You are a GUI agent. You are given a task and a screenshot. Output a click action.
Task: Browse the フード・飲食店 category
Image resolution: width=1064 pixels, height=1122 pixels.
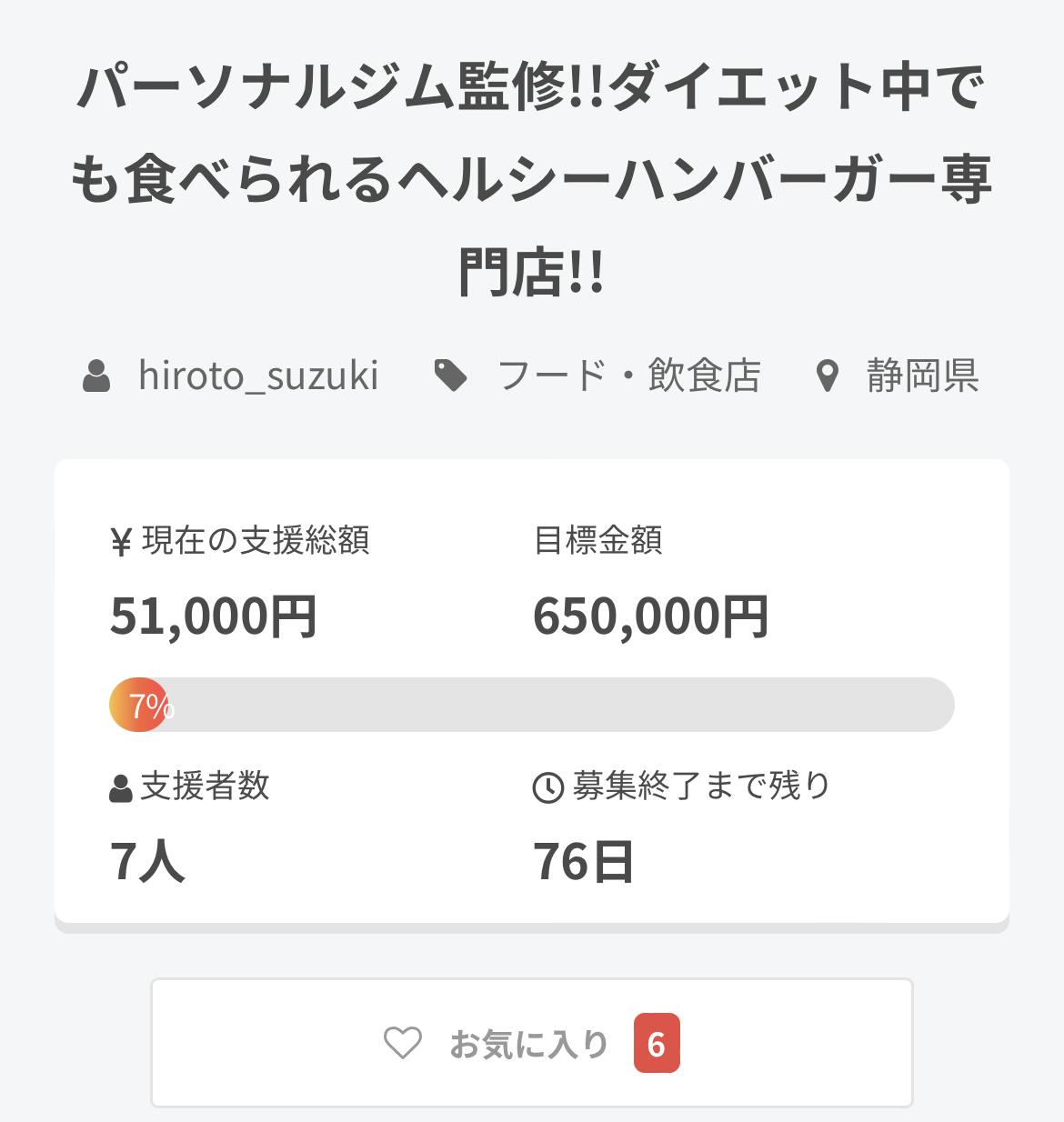pyautogui.click(x=628, y=376)
